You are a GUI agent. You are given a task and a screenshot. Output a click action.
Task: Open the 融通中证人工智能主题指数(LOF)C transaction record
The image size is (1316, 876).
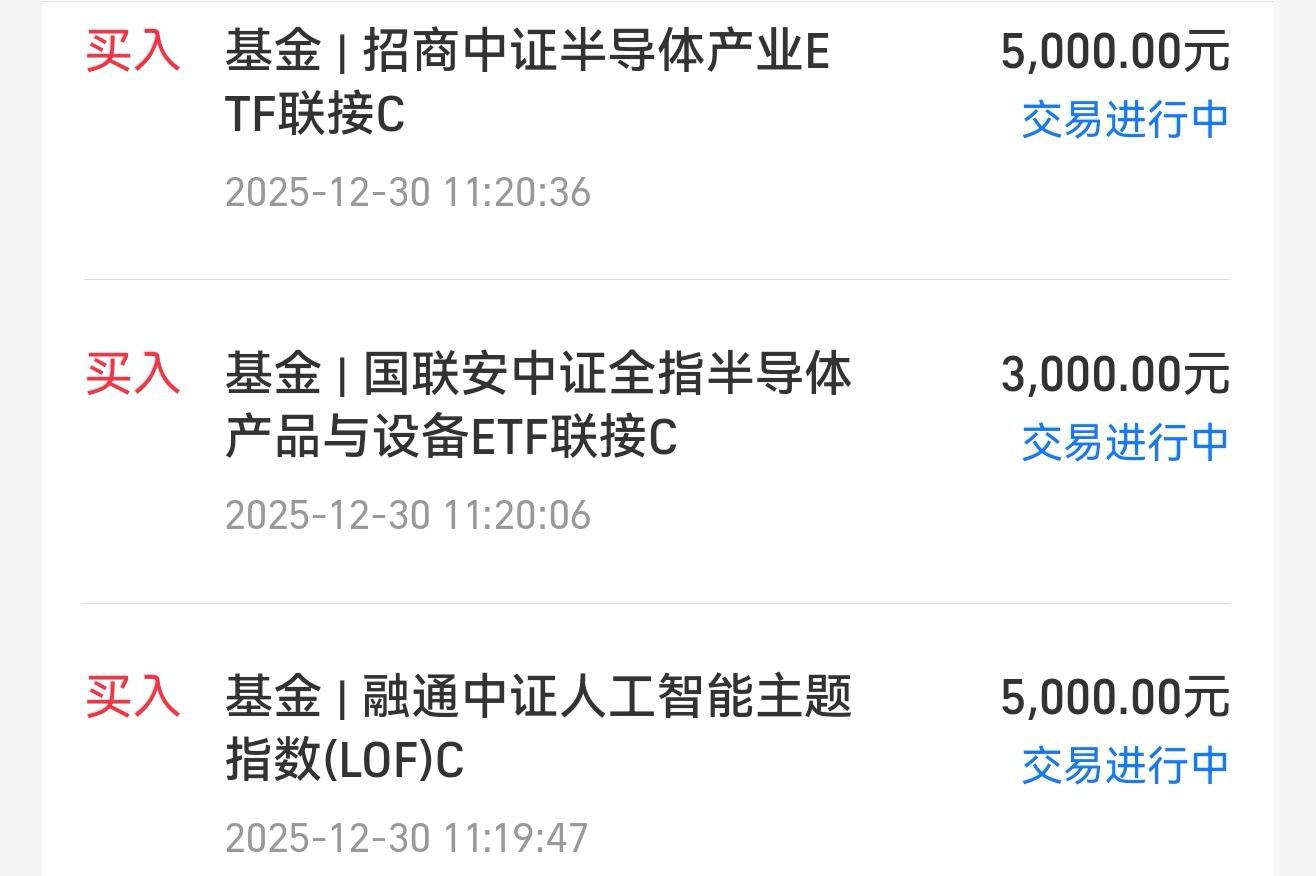tap(538, 728)
